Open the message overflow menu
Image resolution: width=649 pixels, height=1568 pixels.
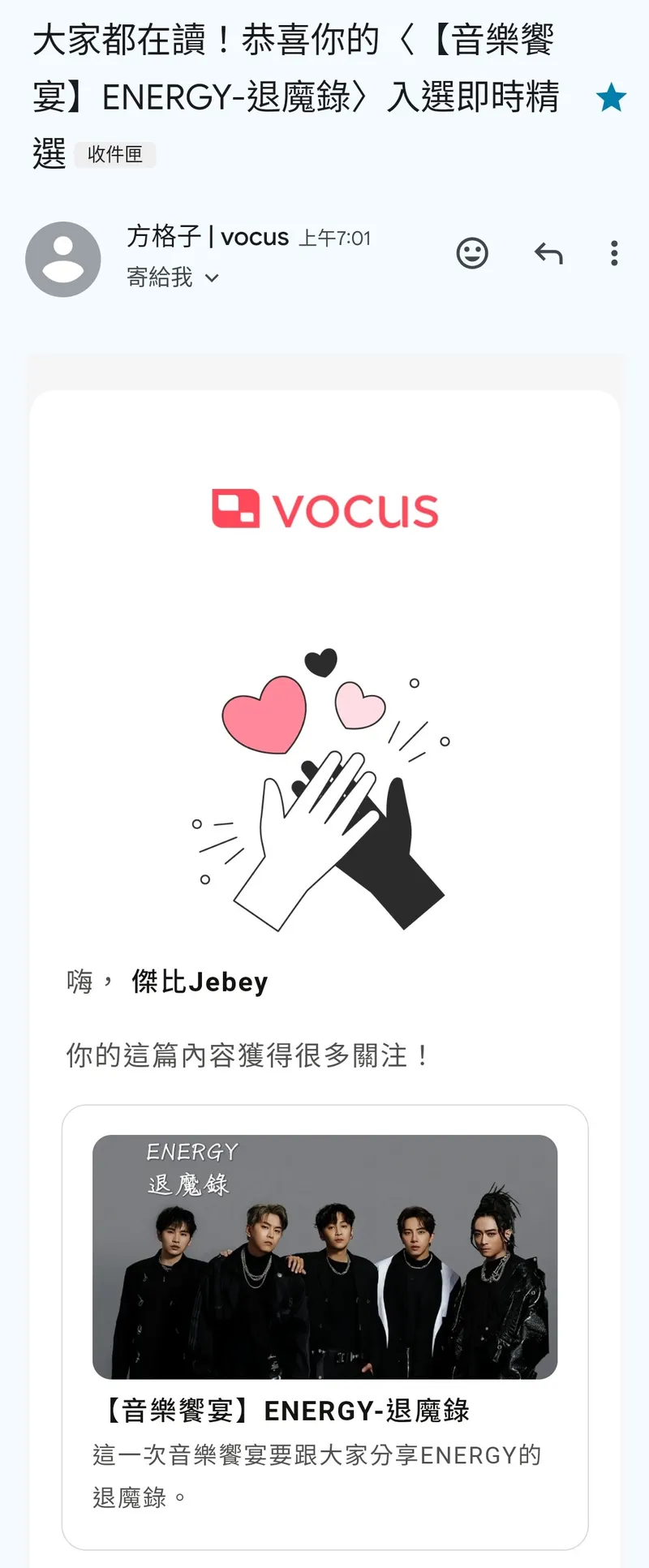(614, 254)
